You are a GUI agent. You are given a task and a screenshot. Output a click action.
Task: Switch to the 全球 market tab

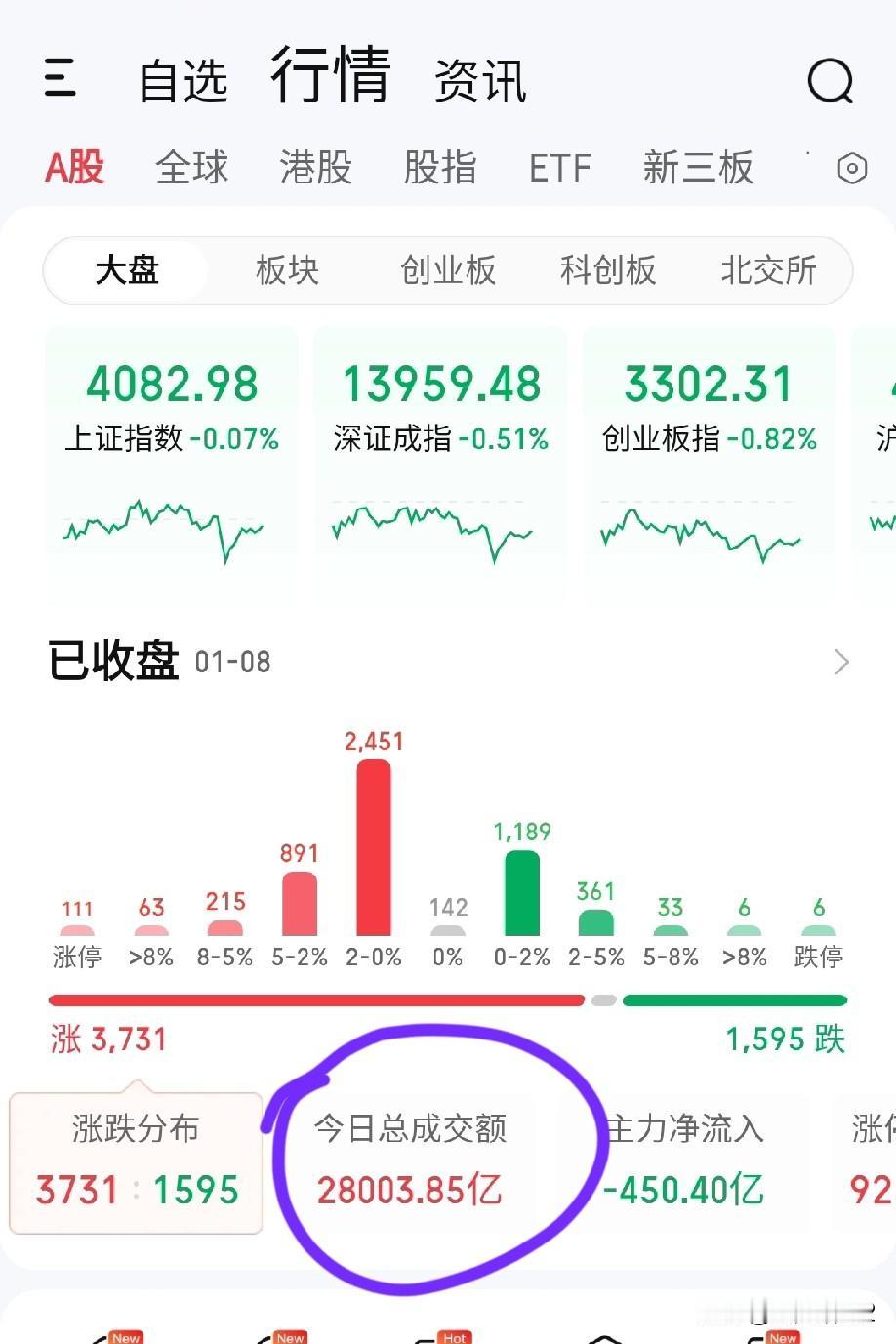tap(190, 168)
